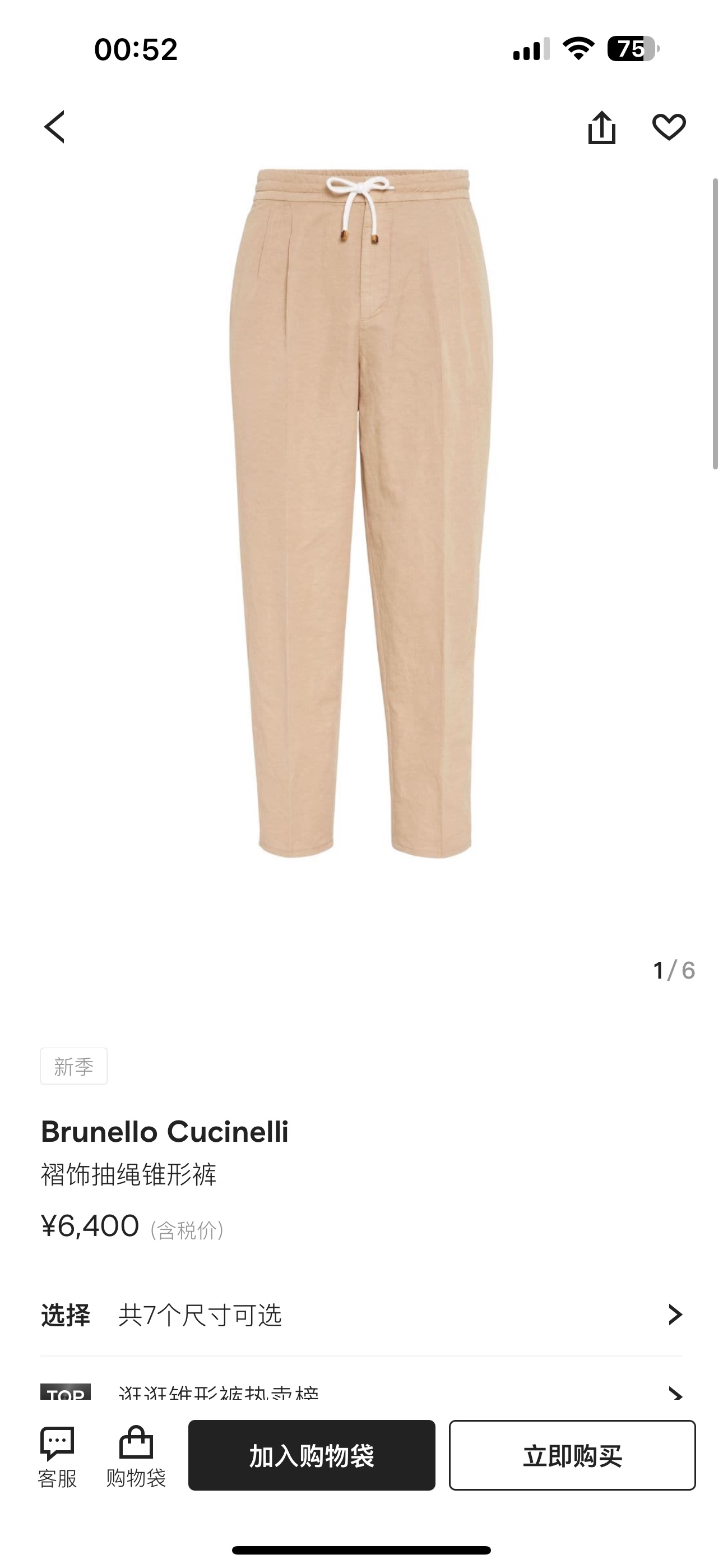723x1568 pixels.
Task: Select the 新季 season tag
Action: 73,1066
